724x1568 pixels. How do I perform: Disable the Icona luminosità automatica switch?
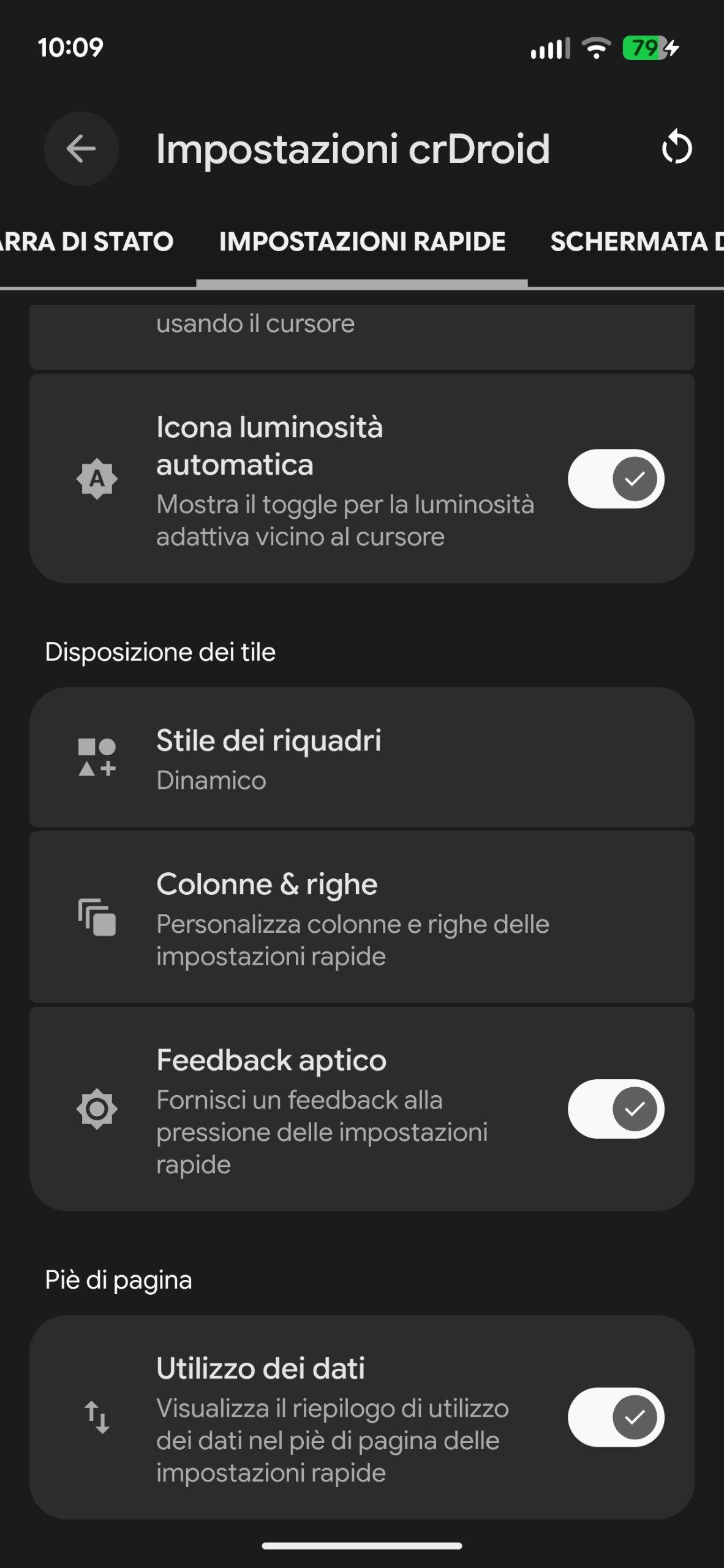click(x=616, y=479)
